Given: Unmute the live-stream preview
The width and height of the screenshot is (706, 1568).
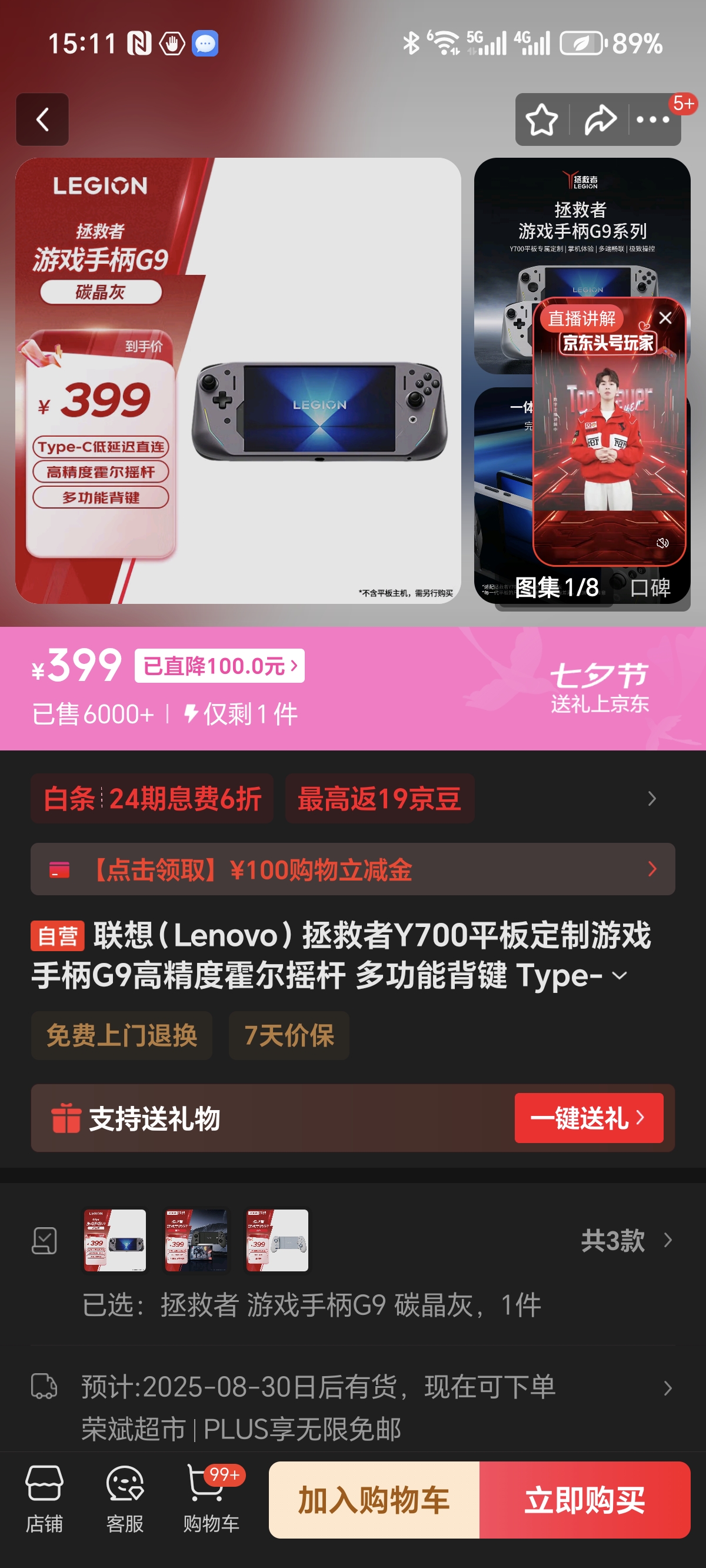Looking at the screenshot, I should (663, 542).
